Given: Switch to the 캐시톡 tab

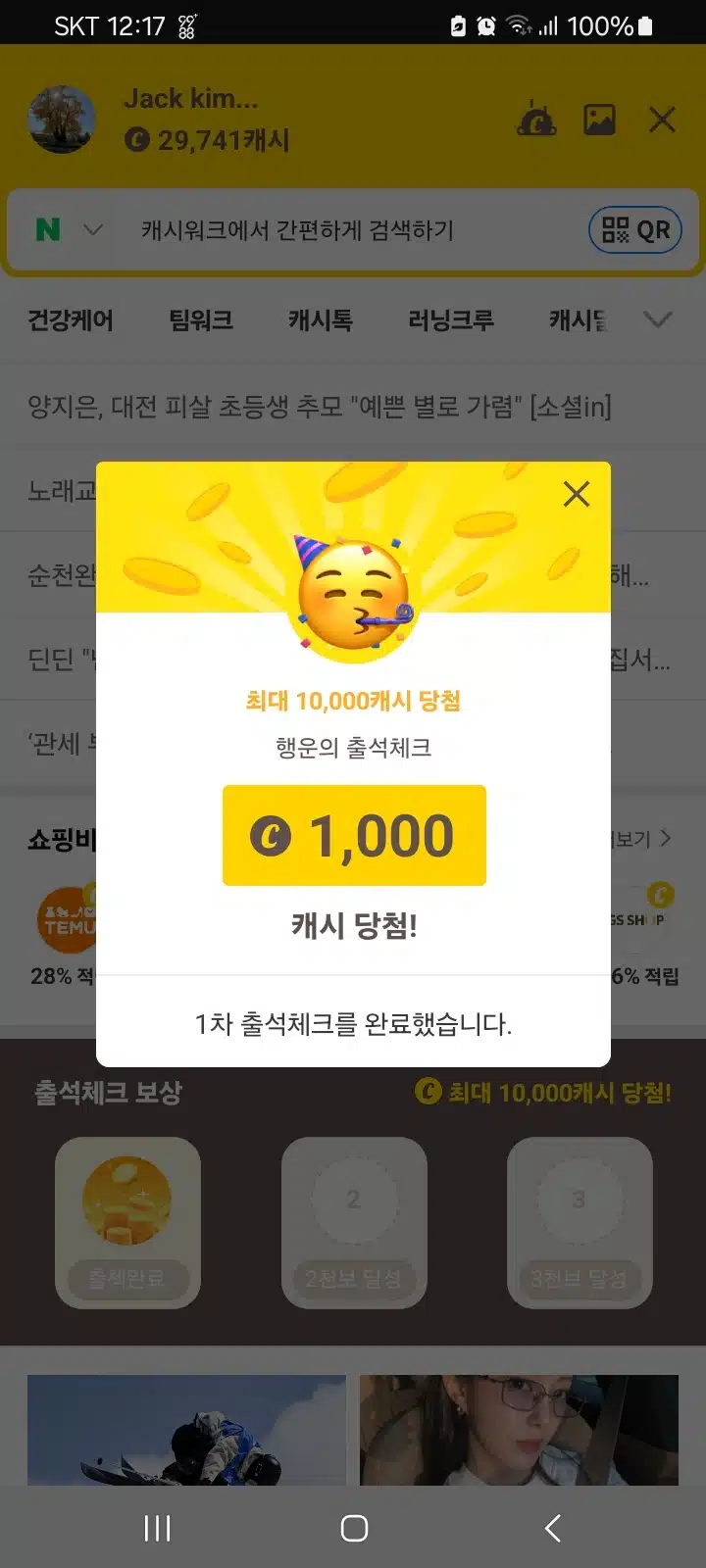Looking at the screenshot, I should click(x=321, y=320).
